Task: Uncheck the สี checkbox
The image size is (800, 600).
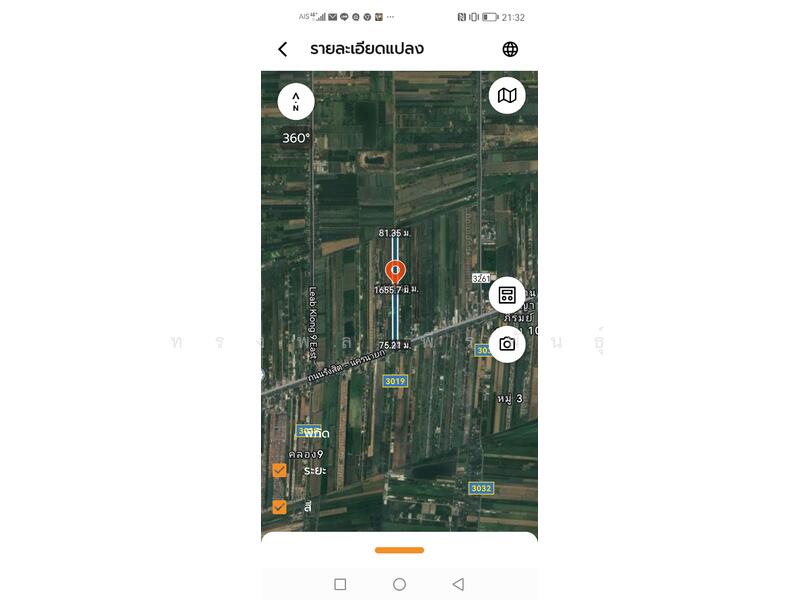Action: [x=280, y=507]
